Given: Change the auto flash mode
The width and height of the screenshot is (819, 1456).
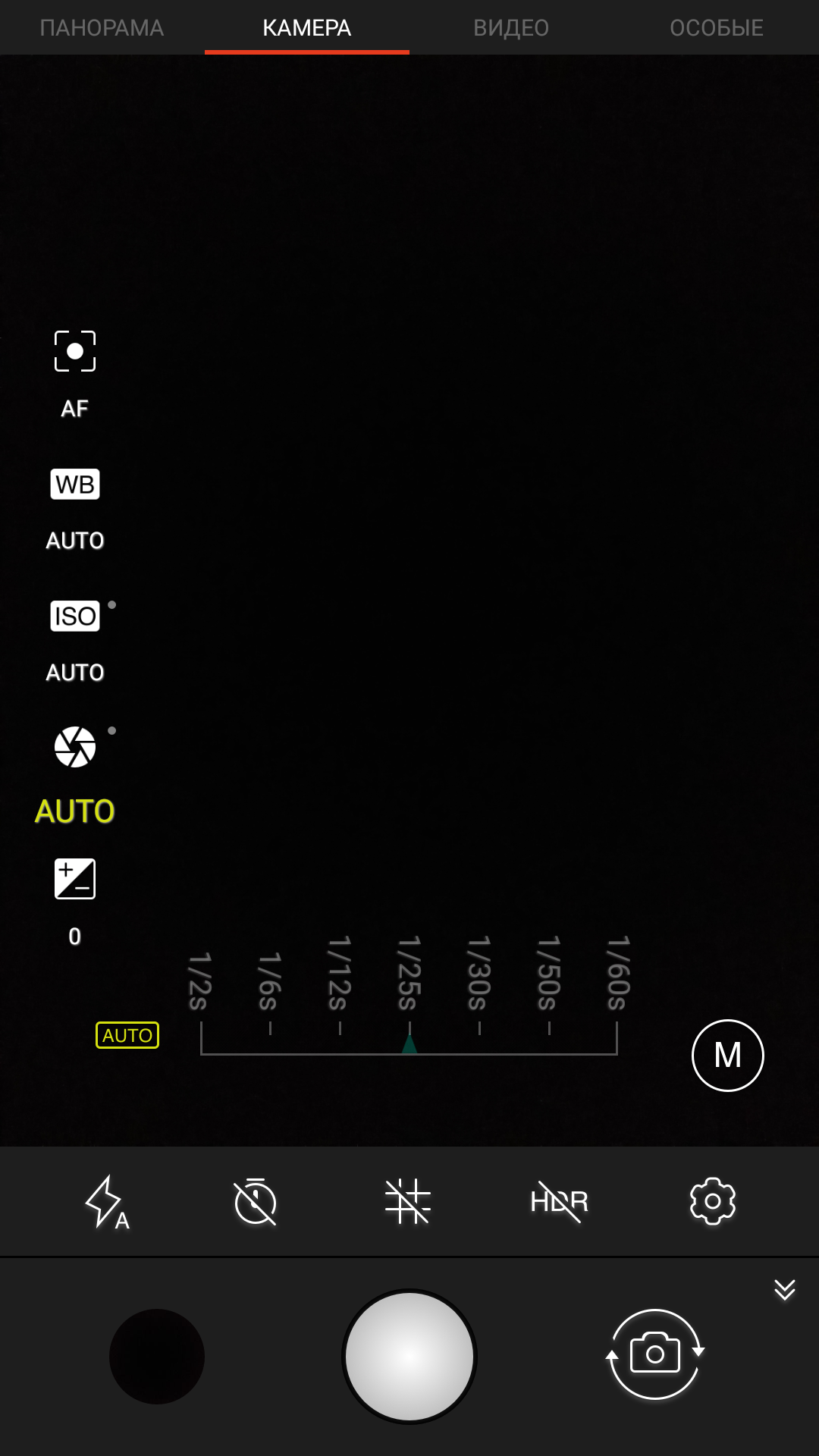Looking at the screenshot, I should tap(106, 1202).
